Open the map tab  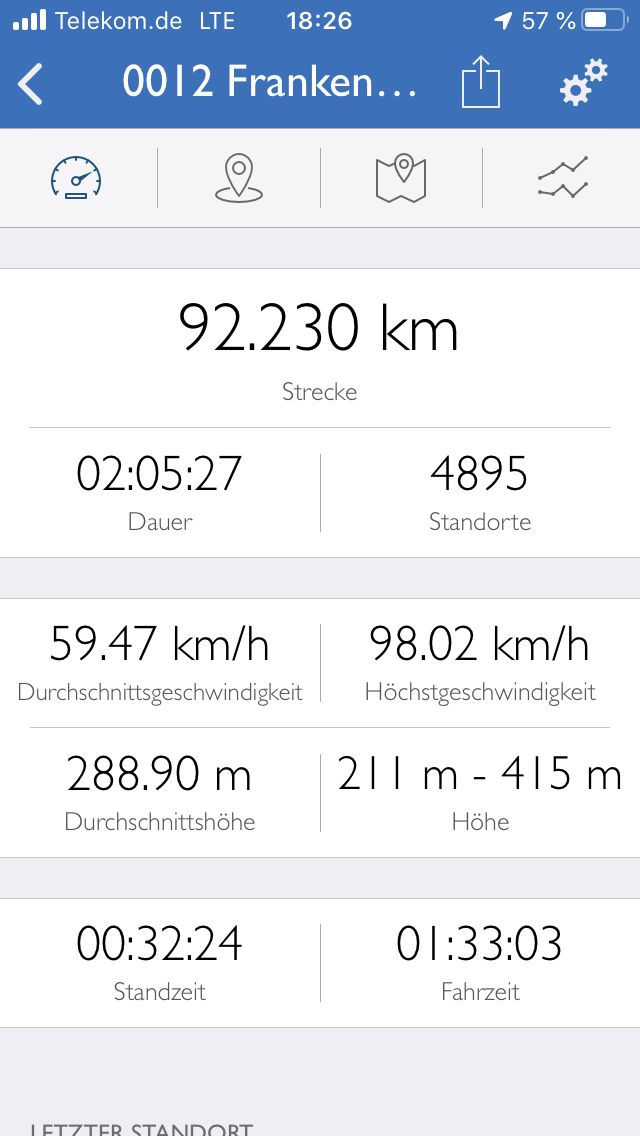coord(401,178)
